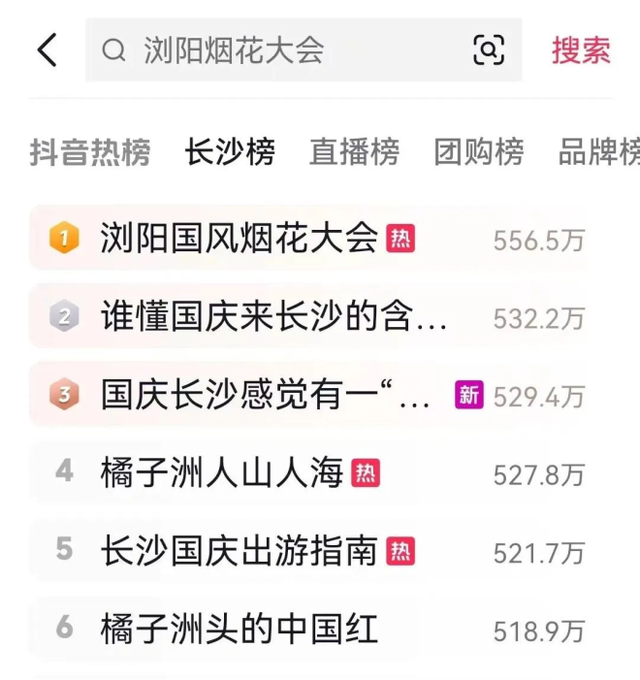Open second trend 谁懂国庆来长沙的含…
The height and width of the screenshot is (680, 640).
click(x=273, y=317)
